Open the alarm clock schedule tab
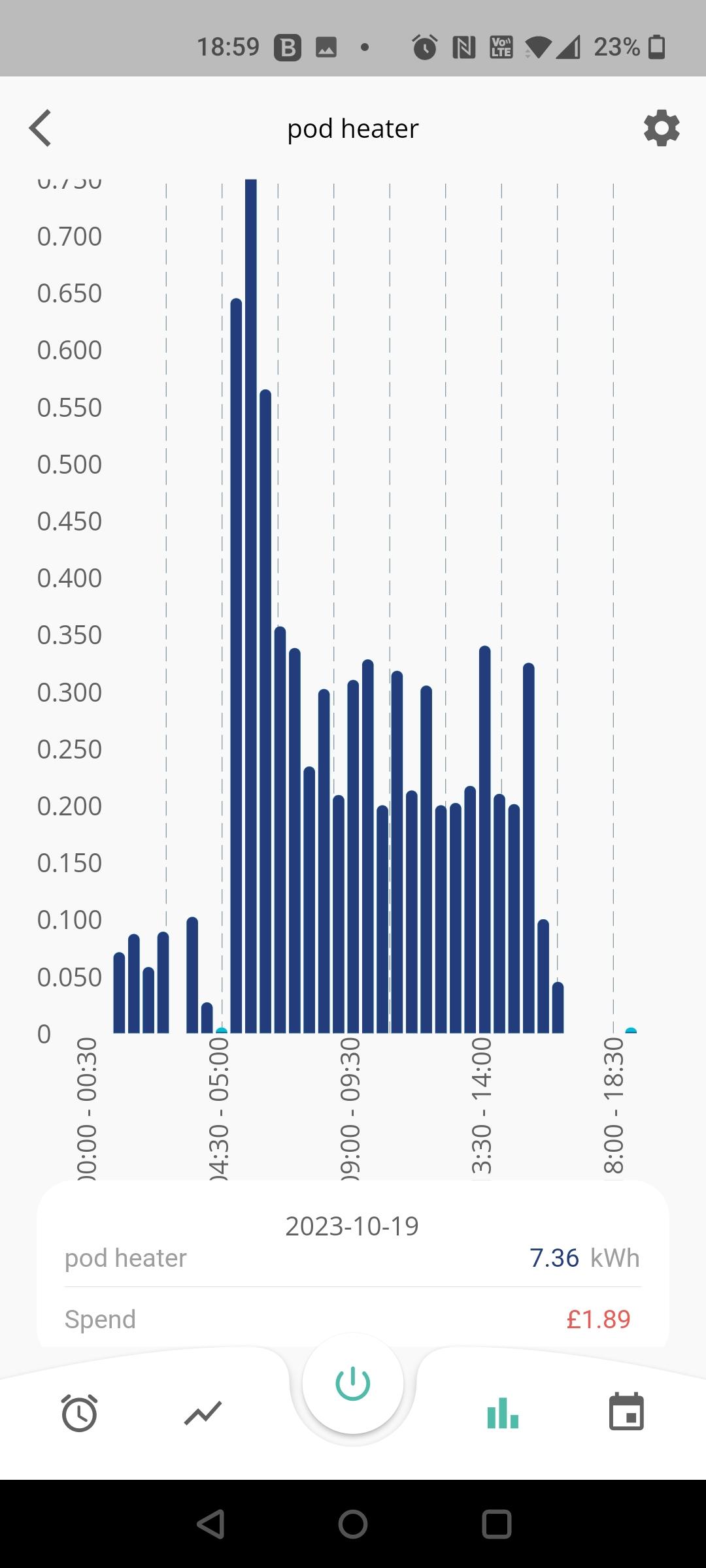706x1568 pixels. (79, 1413)
